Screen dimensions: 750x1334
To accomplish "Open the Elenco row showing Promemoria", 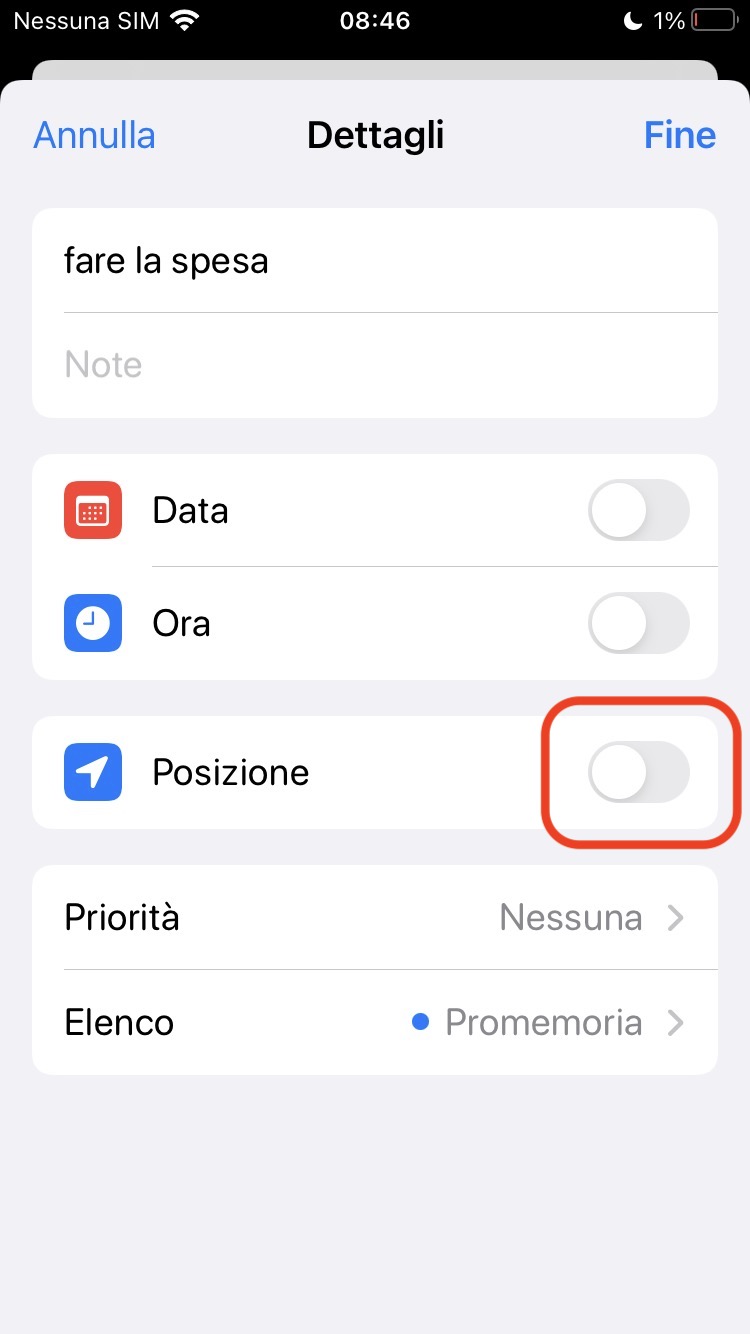I will [x=375, y=1022].
